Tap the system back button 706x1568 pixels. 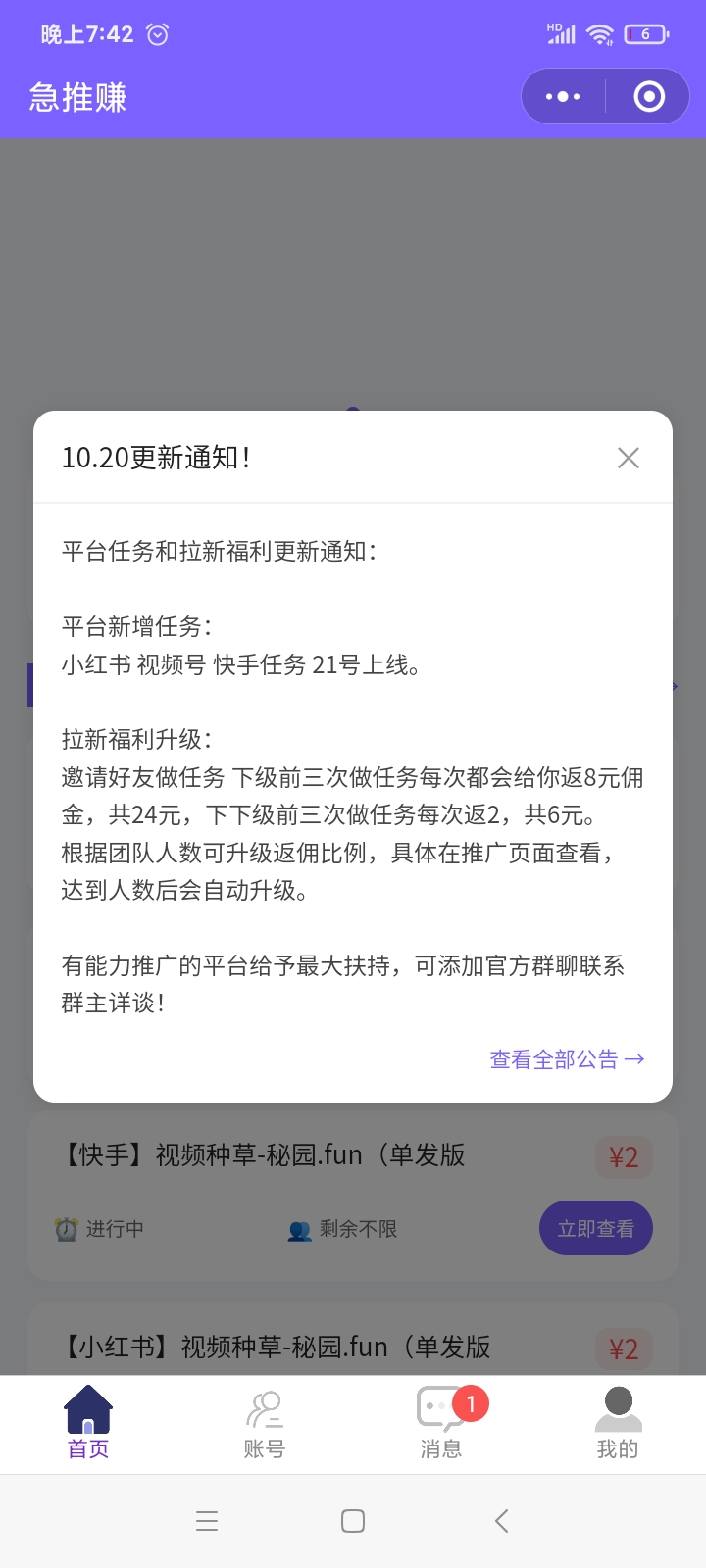click(501, 1521)
